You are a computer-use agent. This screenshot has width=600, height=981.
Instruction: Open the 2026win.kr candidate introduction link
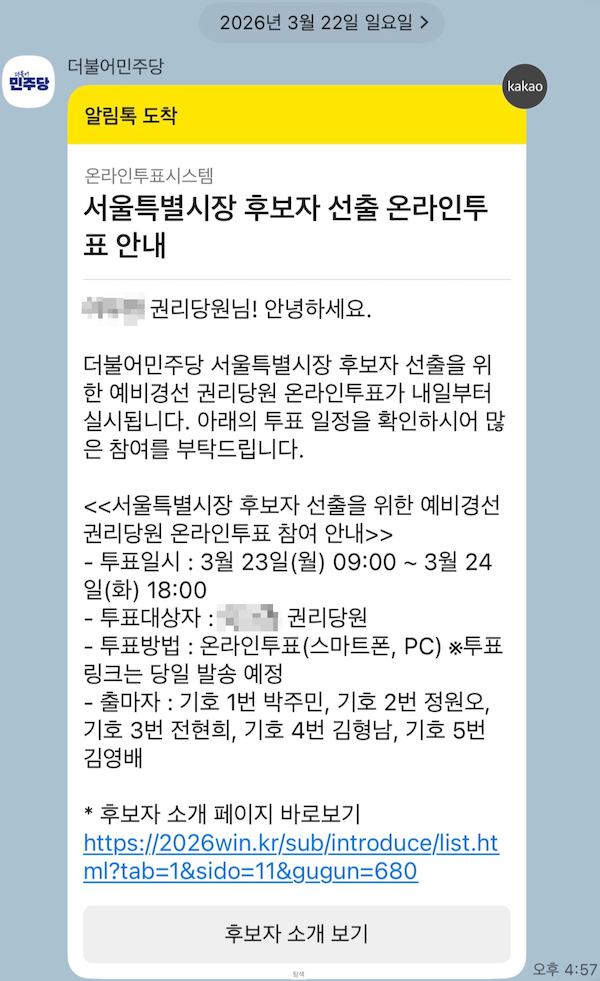(x=291, y=856)
